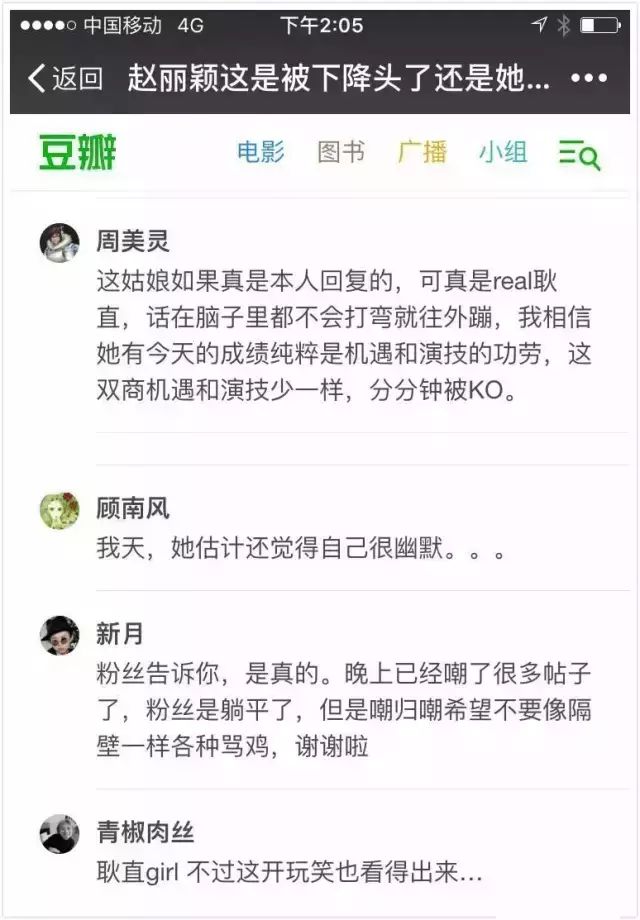Open 青椒肉丝's profile avatar
This screenshot has width=640, height=920.
[x=59, y=833]
